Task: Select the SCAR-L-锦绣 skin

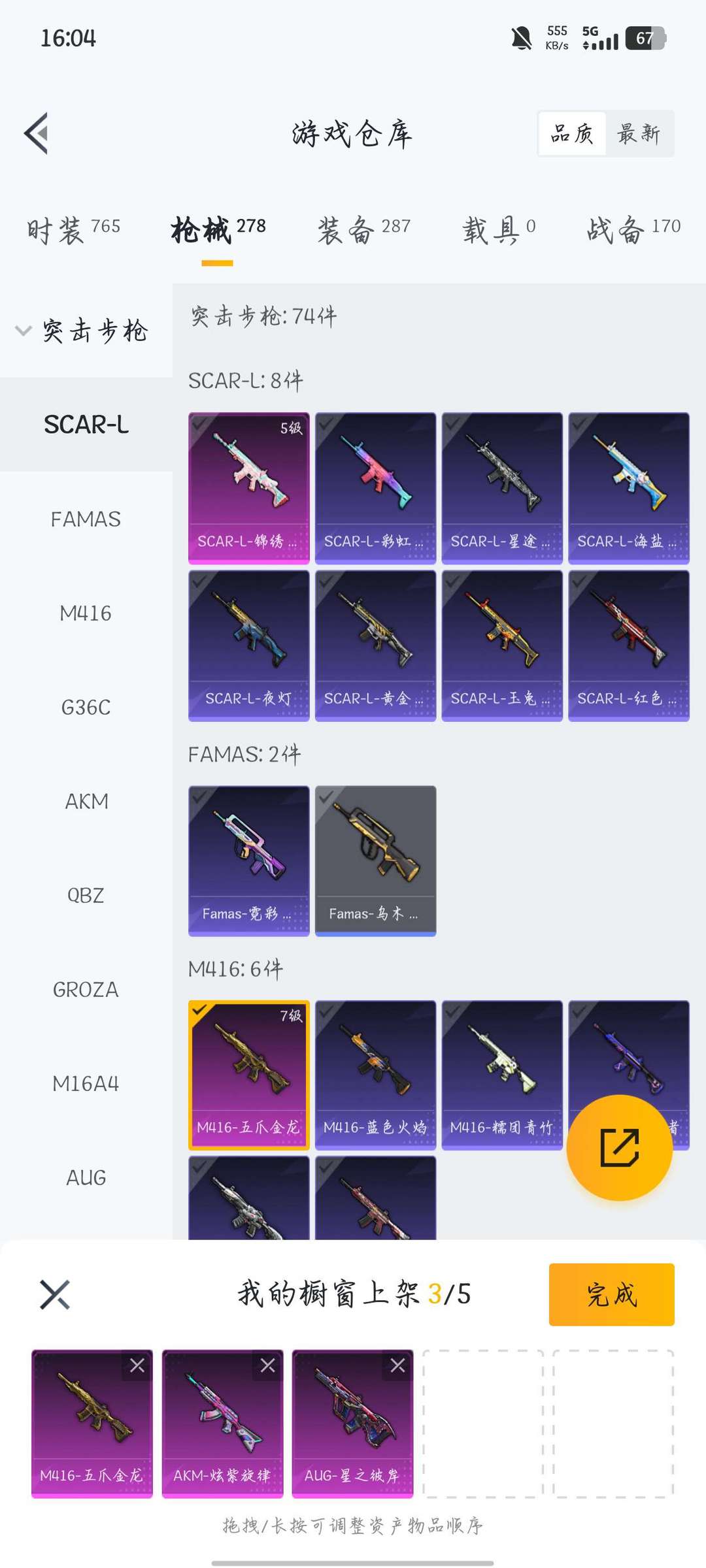Action: (x=248, y=488)
